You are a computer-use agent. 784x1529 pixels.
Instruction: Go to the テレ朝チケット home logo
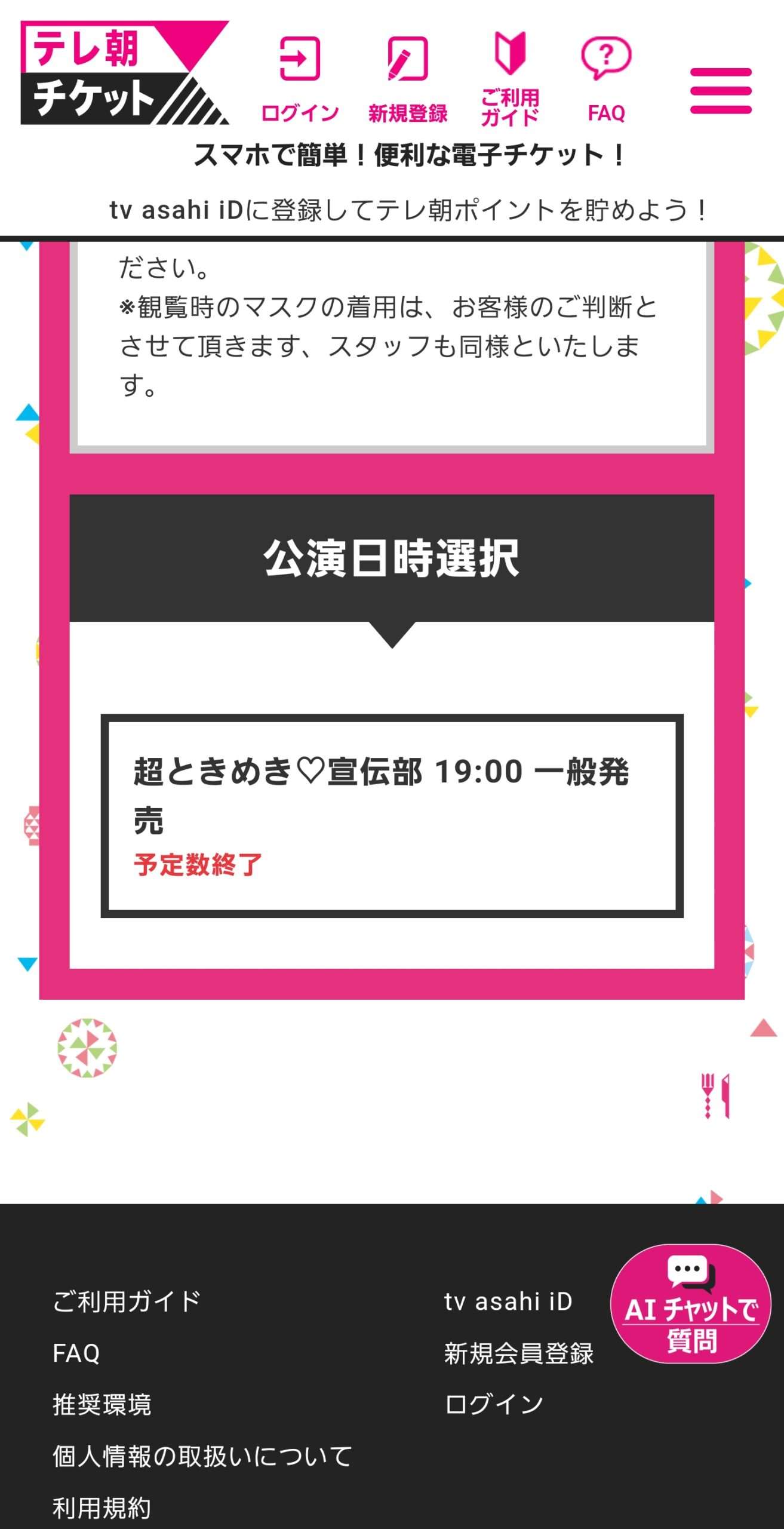coord(124,73)
